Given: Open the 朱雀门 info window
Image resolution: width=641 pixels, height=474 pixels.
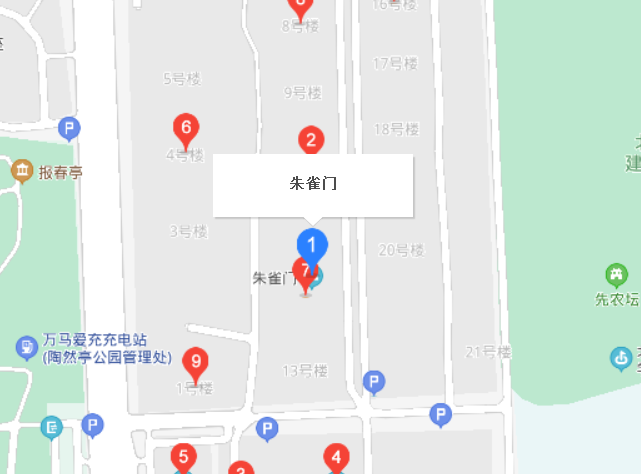Looking at the screenshot, I should tap(312, 185).
